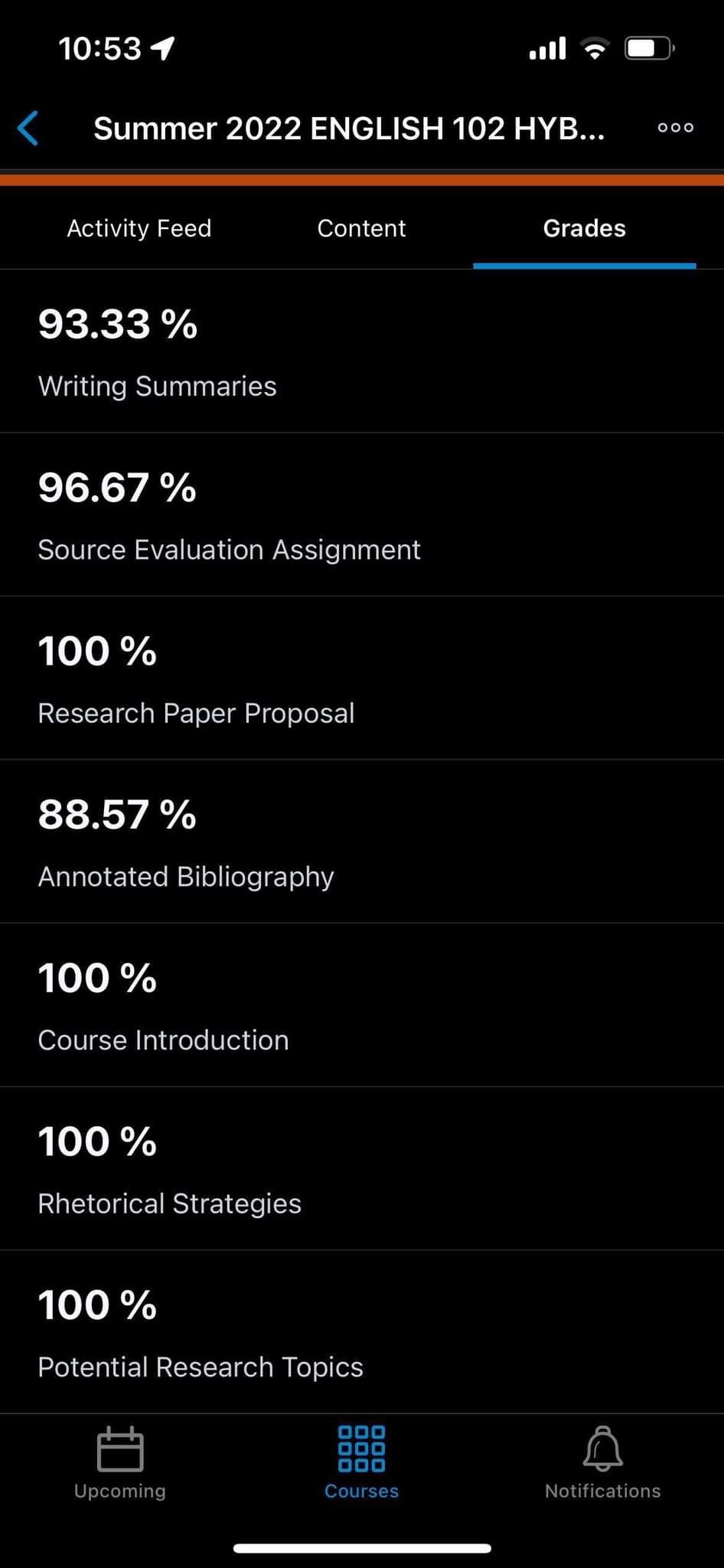Go back using the blue back arrow

pyautogui.click(x=28, y=128)
